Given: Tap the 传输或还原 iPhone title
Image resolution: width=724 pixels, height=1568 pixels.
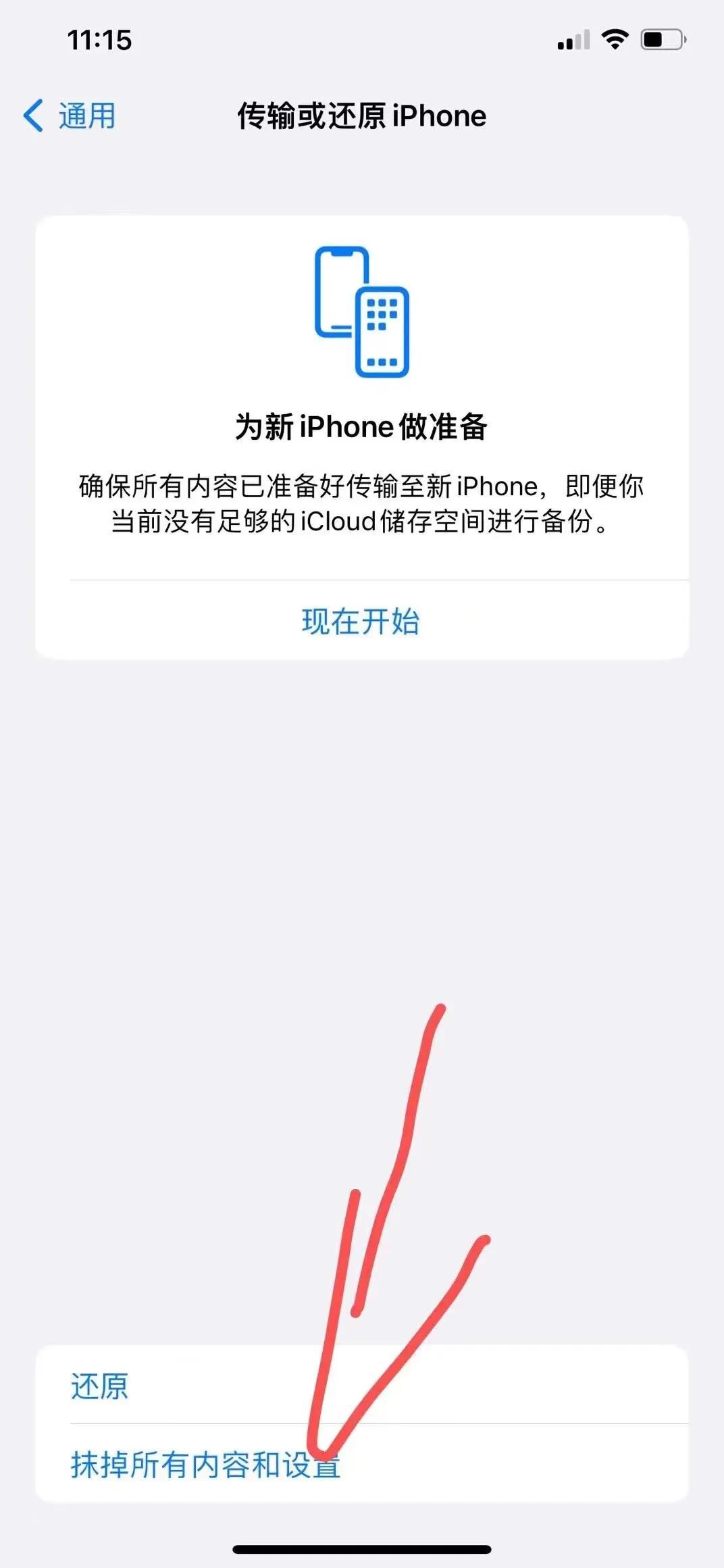Looking at the screenshot, I should (361, 116).
